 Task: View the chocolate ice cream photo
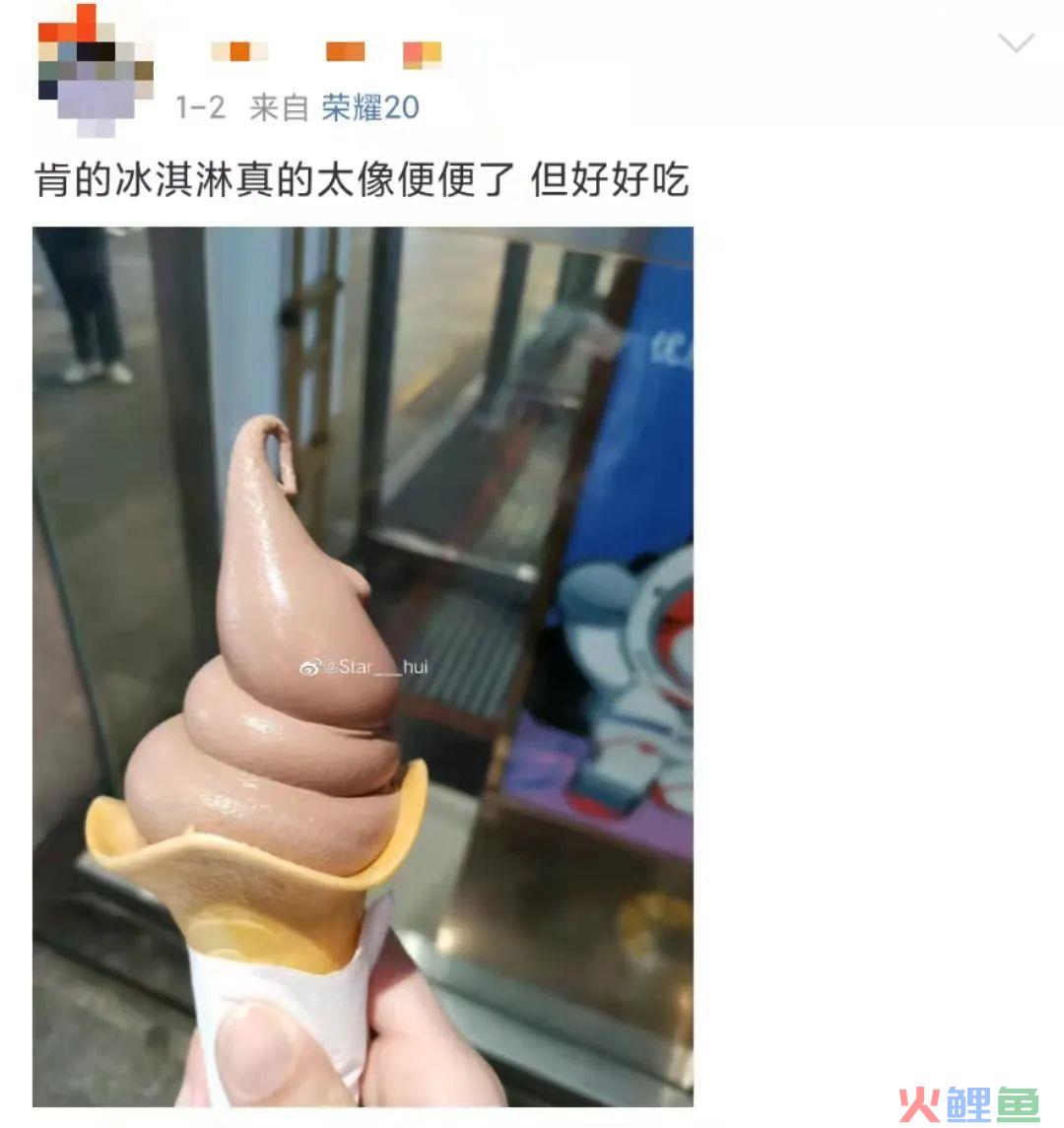[363, 666]
